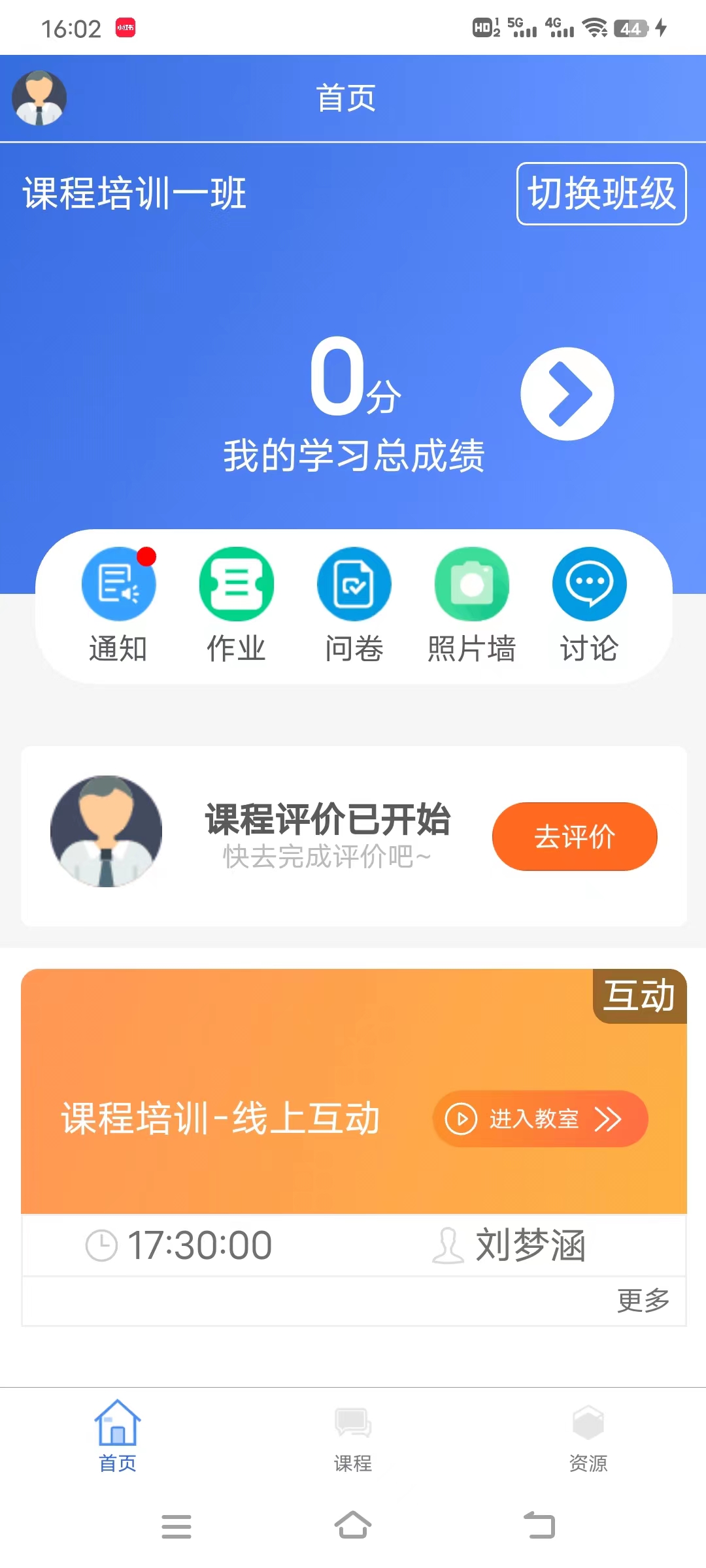This screenshot has height=1568, width=706.
Task: Open 通知 notifications
Action: tap(118, 604)
